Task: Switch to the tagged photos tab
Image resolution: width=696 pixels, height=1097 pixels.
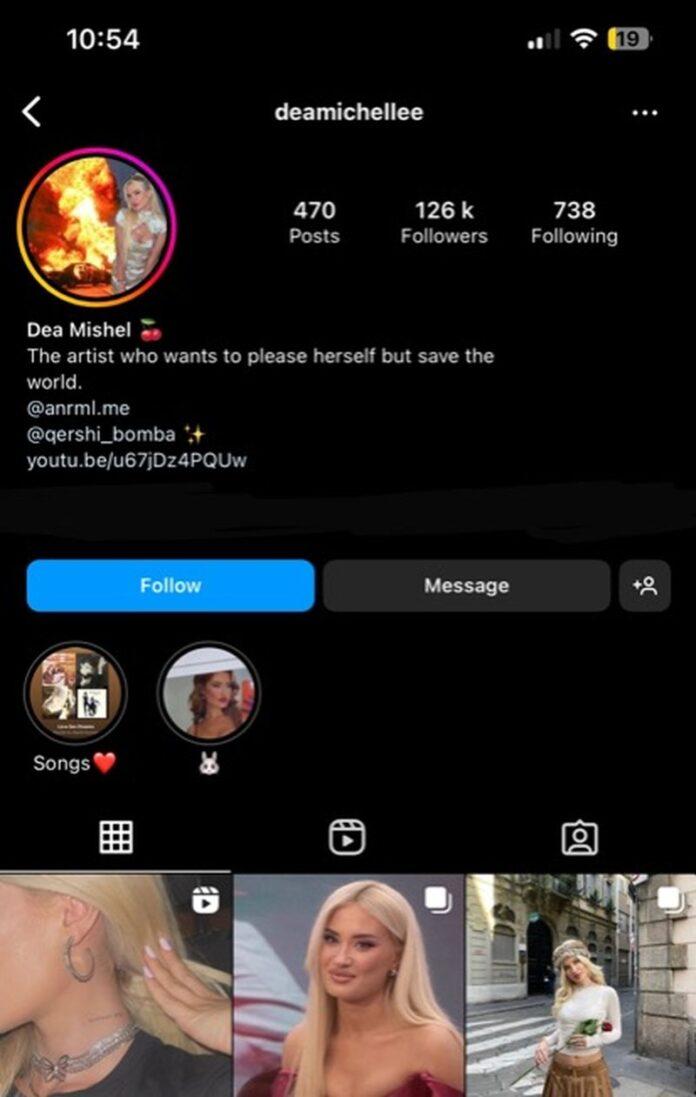Action: click(579, 837)
